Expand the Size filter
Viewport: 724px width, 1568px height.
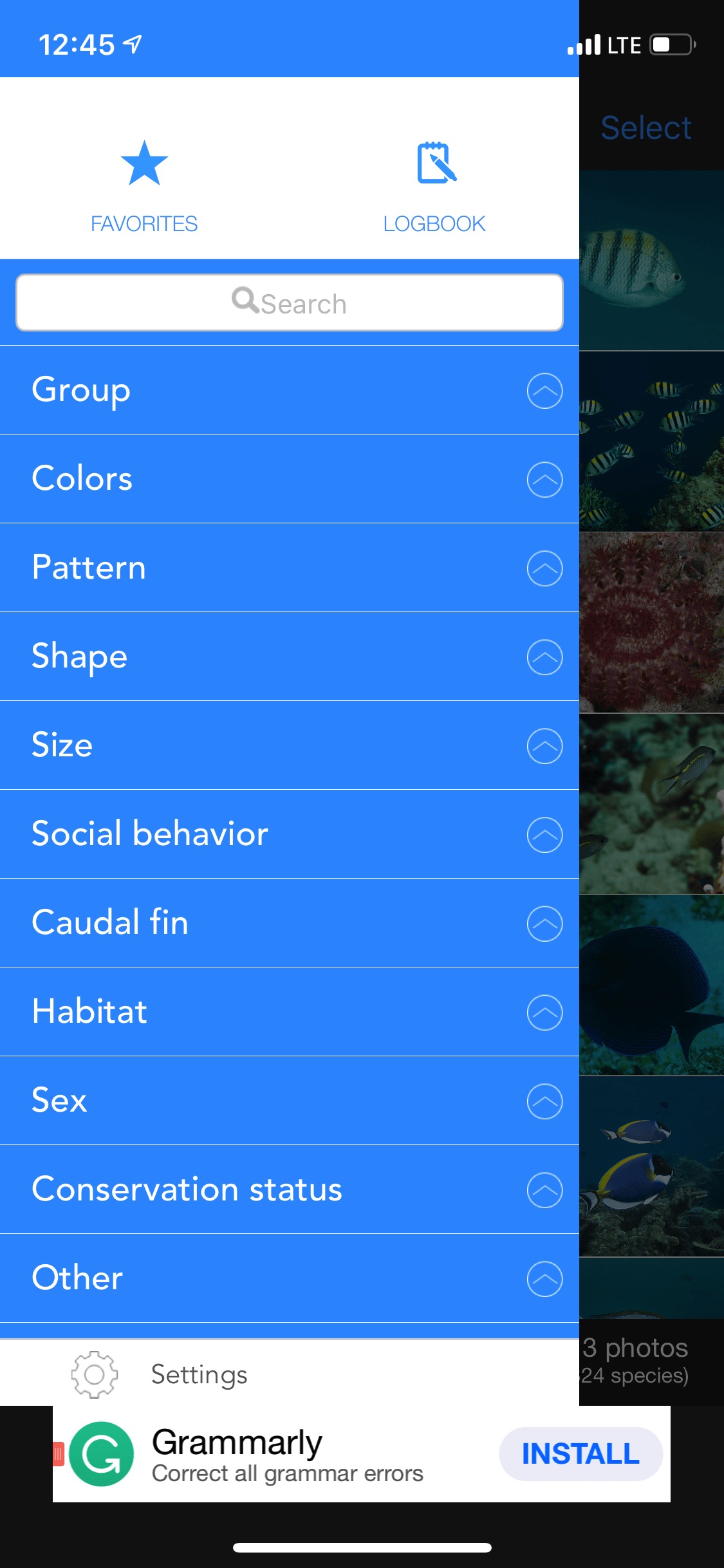pos(544,746)
